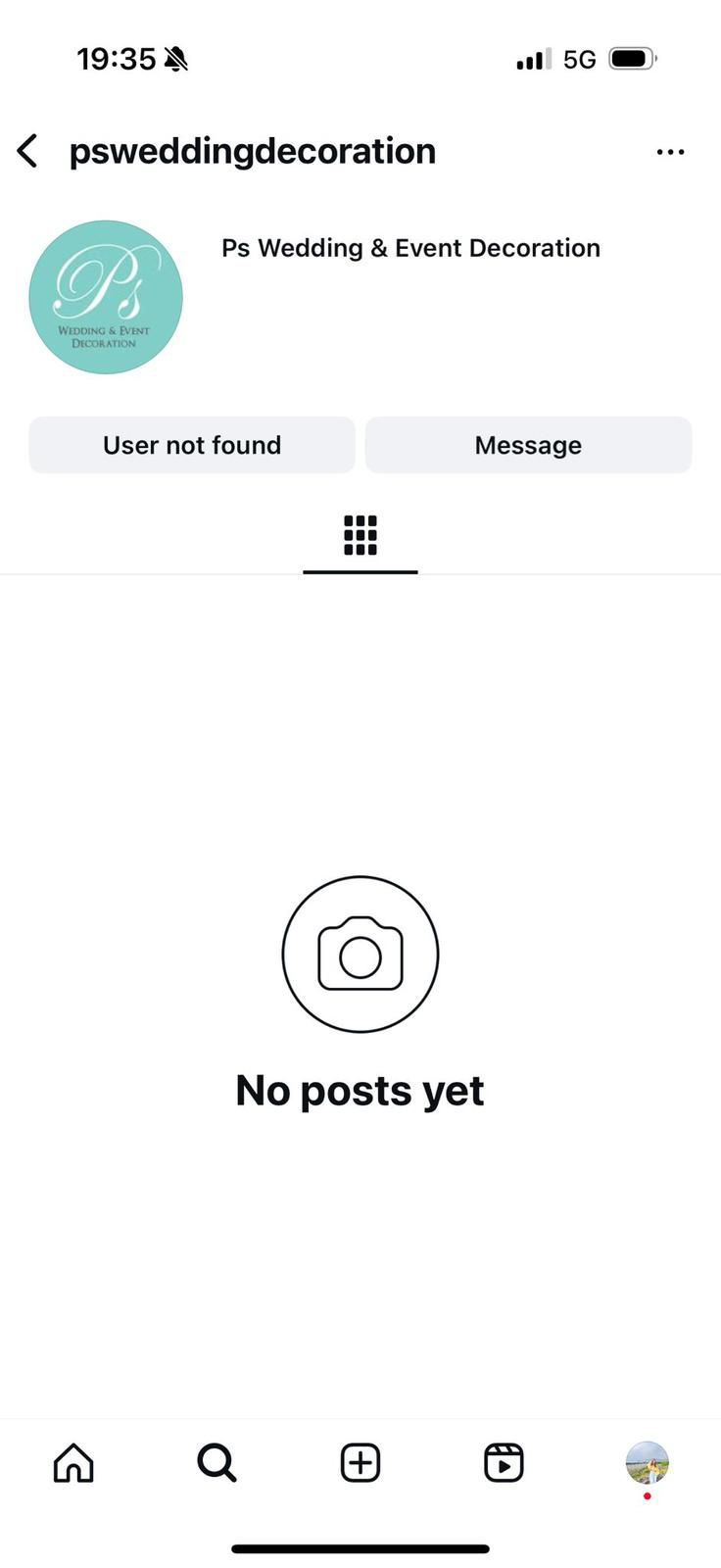721x1568 pixels.
Task: Tap the User not found button
Action: 192,445
